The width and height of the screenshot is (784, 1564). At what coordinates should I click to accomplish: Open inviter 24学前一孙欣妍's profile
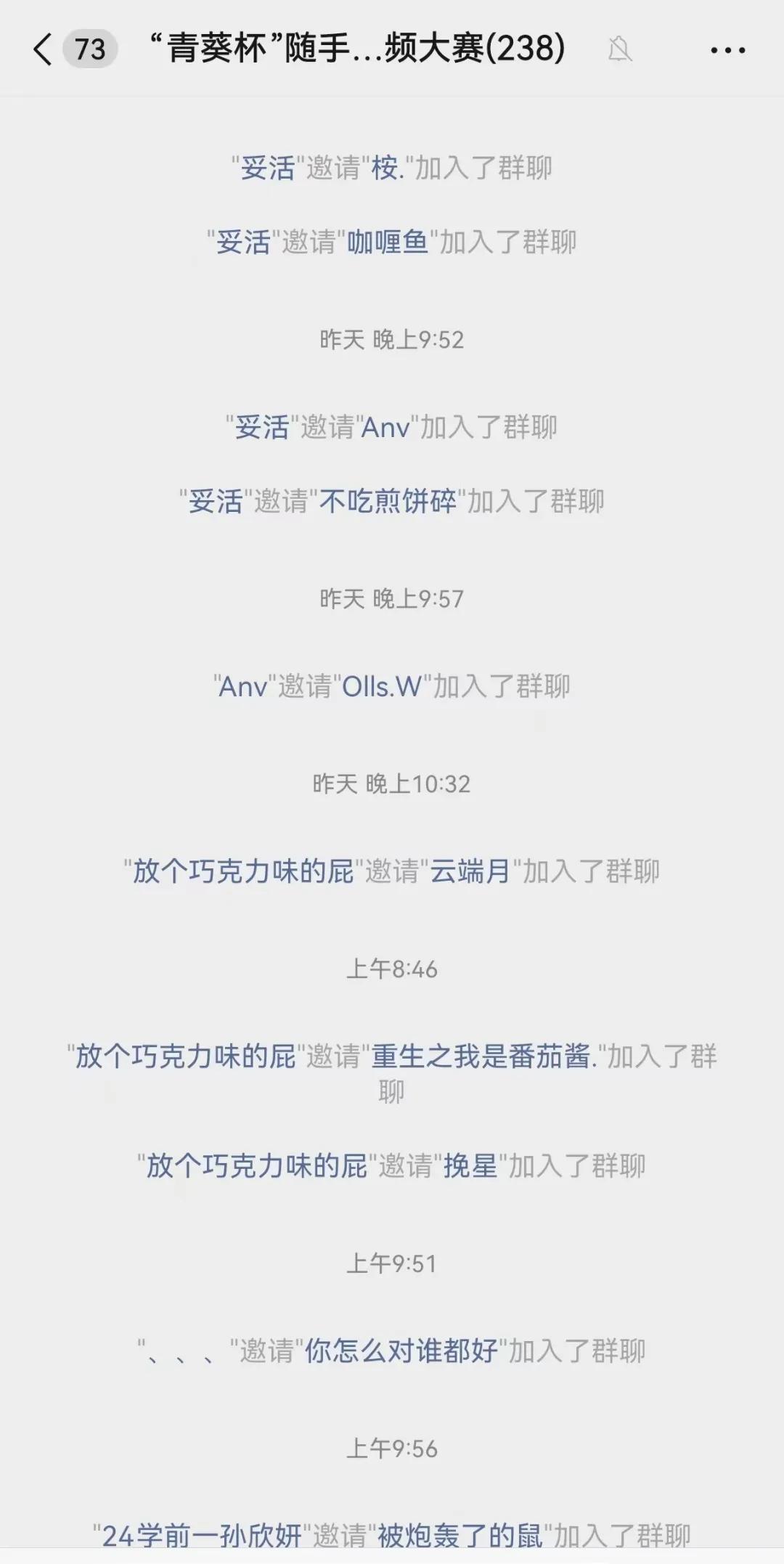click(x=202, y=1536)
